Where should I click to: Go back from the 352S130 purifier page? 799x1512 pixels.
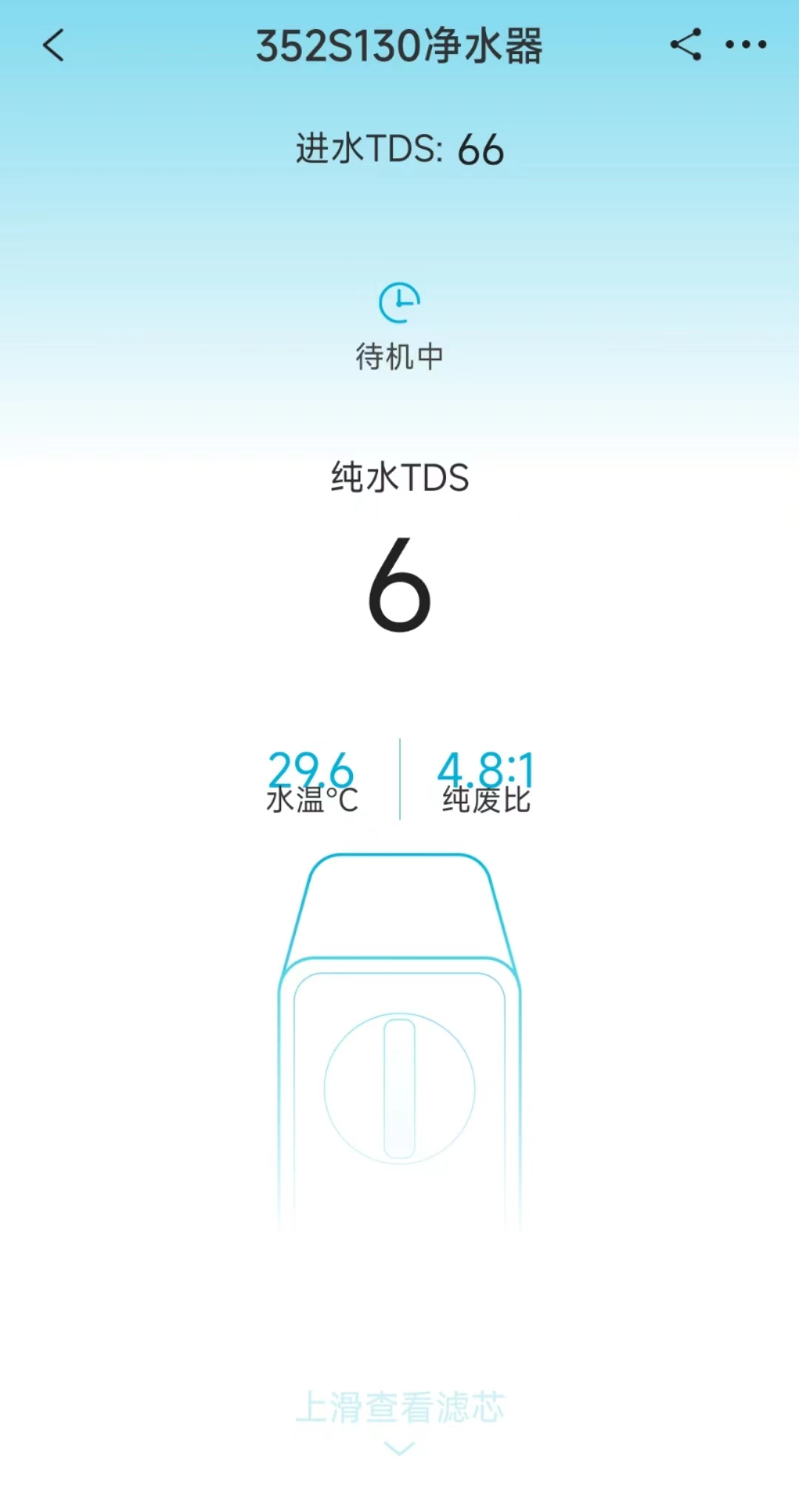(53, 45)
